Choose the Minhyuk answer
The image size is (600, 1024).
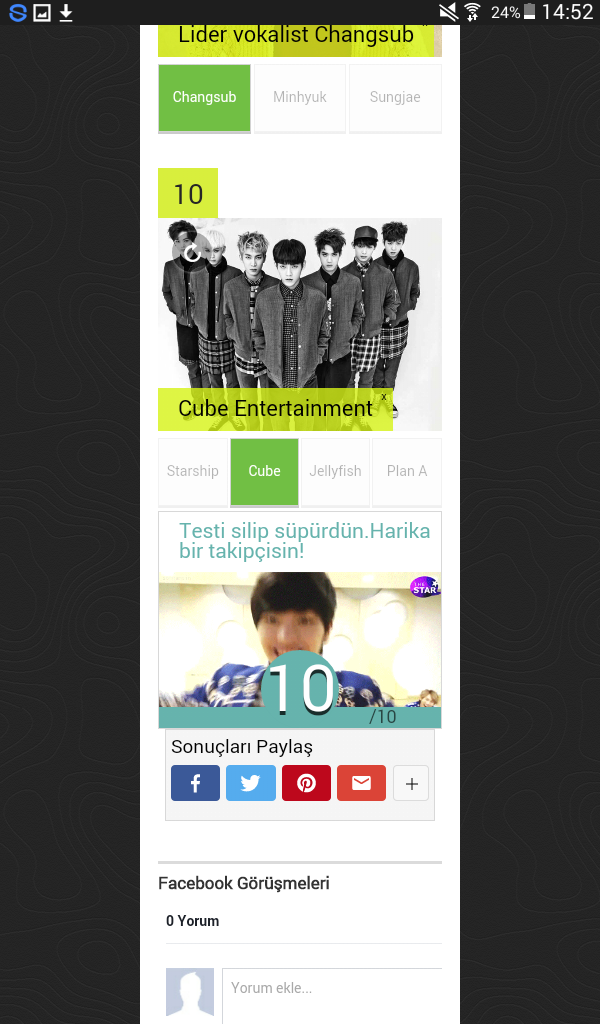tap(300, 98)
